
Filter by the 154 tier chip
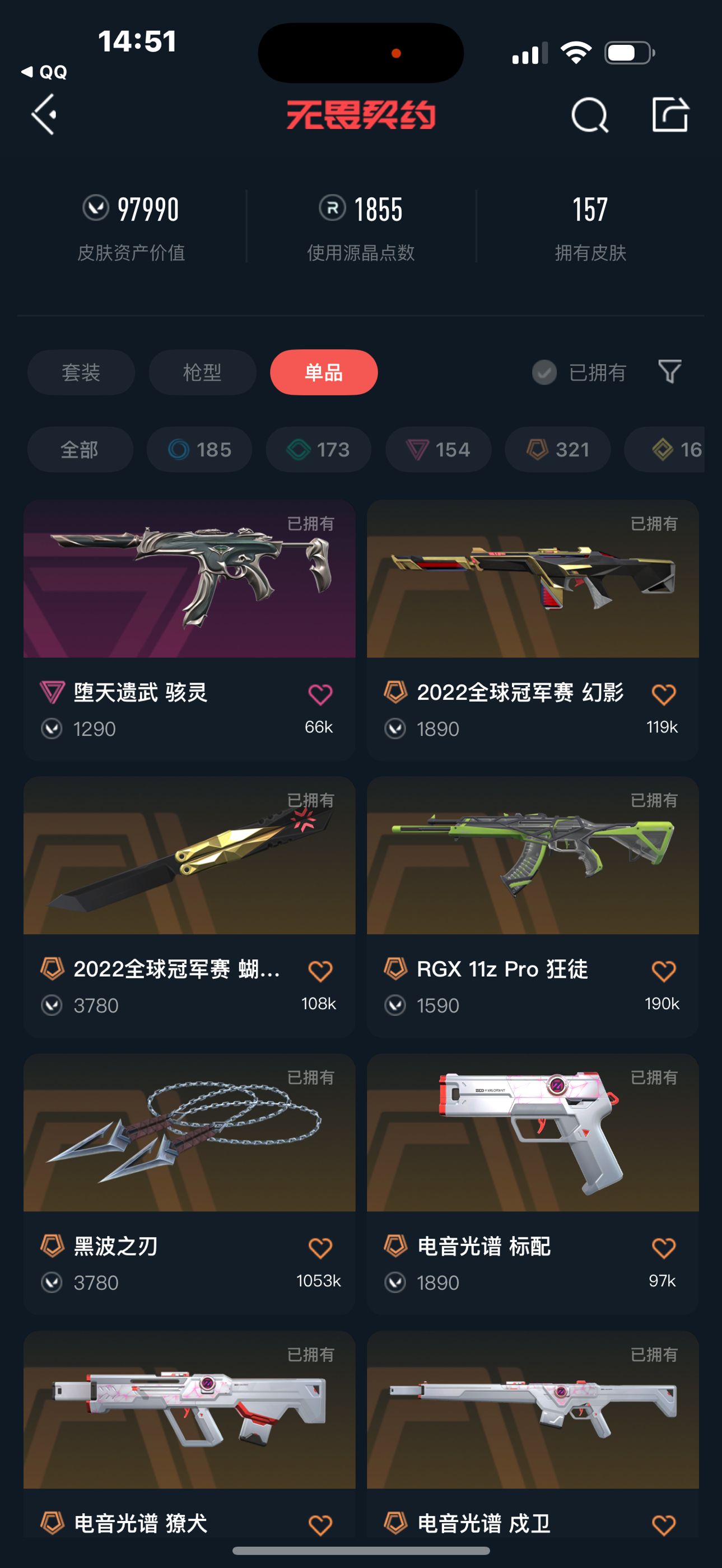pos(439,450)
